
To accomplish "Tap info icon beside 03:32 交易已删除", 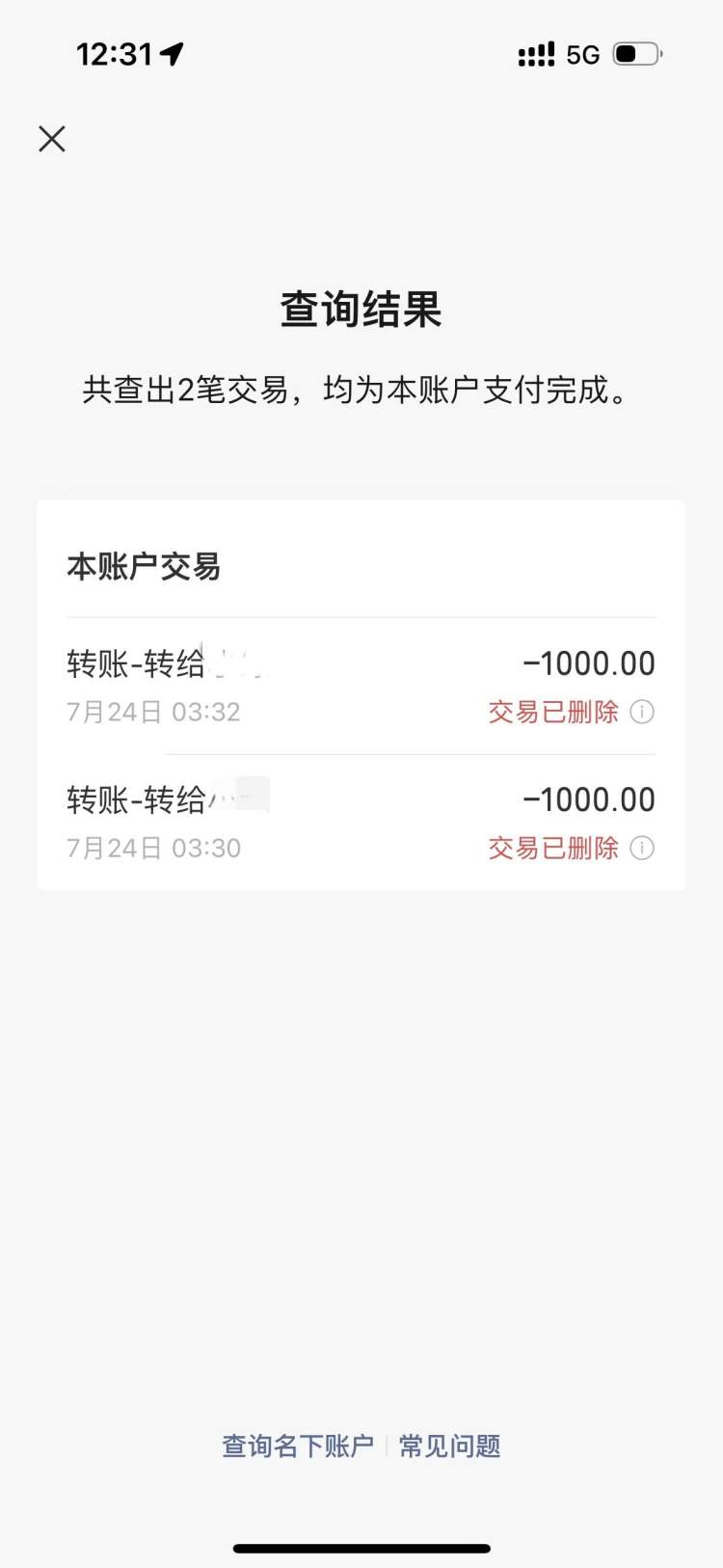I will coord(642,712).
